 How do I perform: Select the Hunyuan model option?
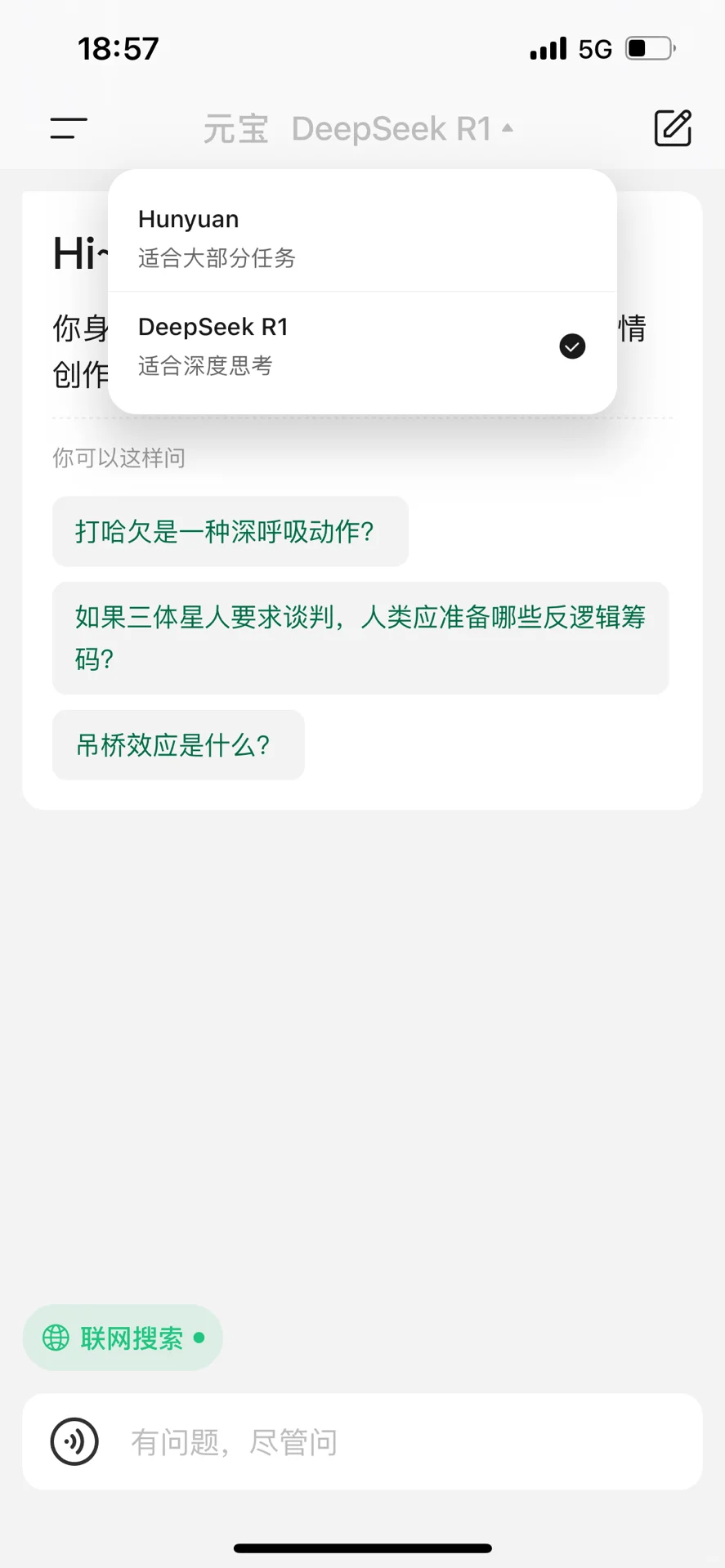tap(361, 237)
